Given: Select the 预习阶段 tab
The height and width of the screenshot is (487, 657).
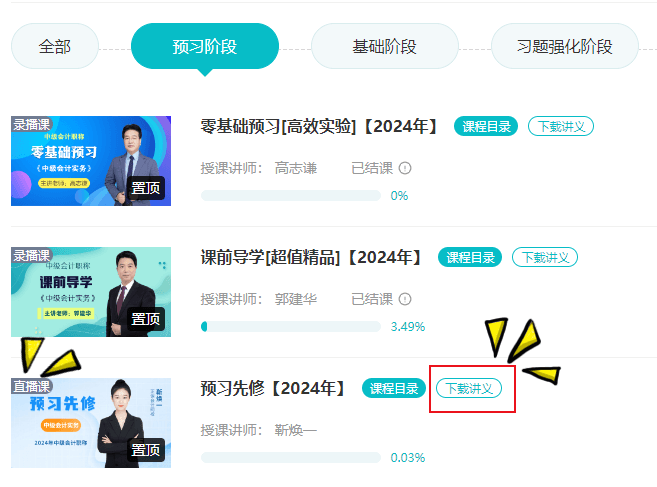Looking at the screenshot, I should point(204,46).
